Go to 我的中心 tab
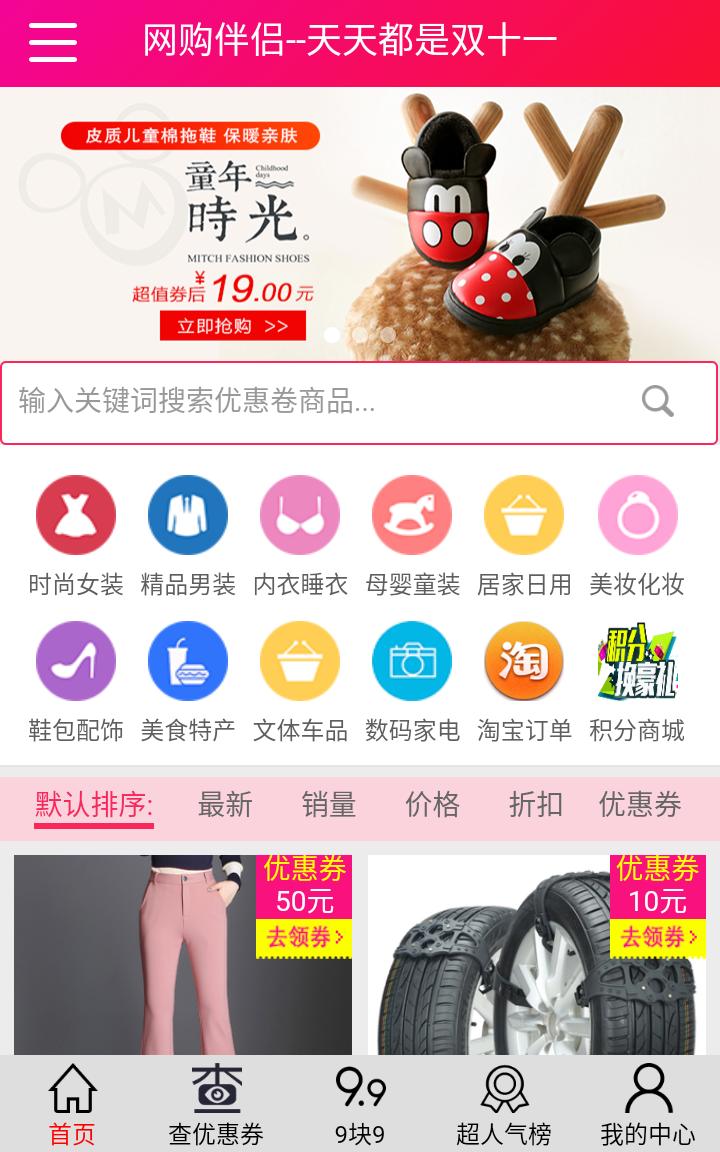The image size is (720, 1152). point(648,1105)
